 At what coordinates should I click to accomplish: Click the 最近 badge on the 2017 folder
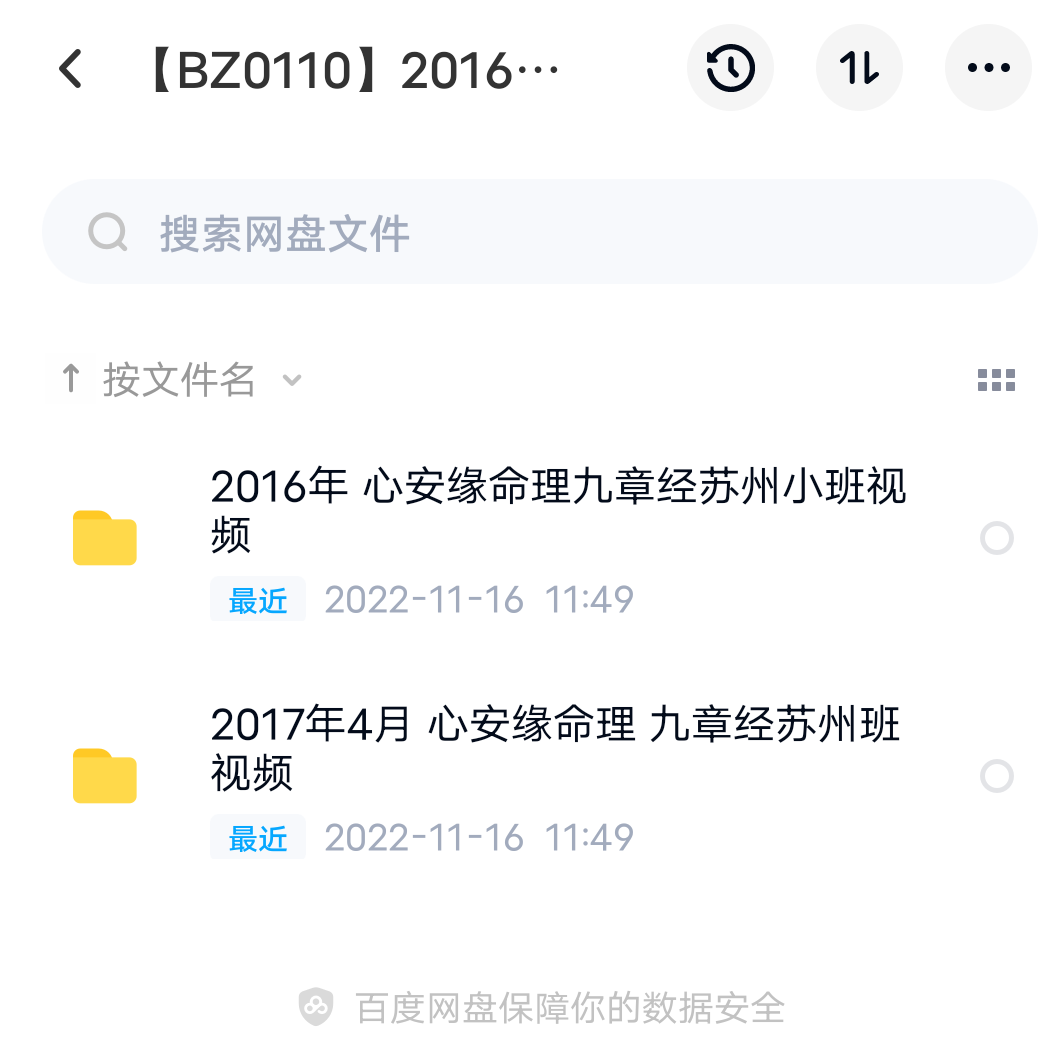coord(257,837)
